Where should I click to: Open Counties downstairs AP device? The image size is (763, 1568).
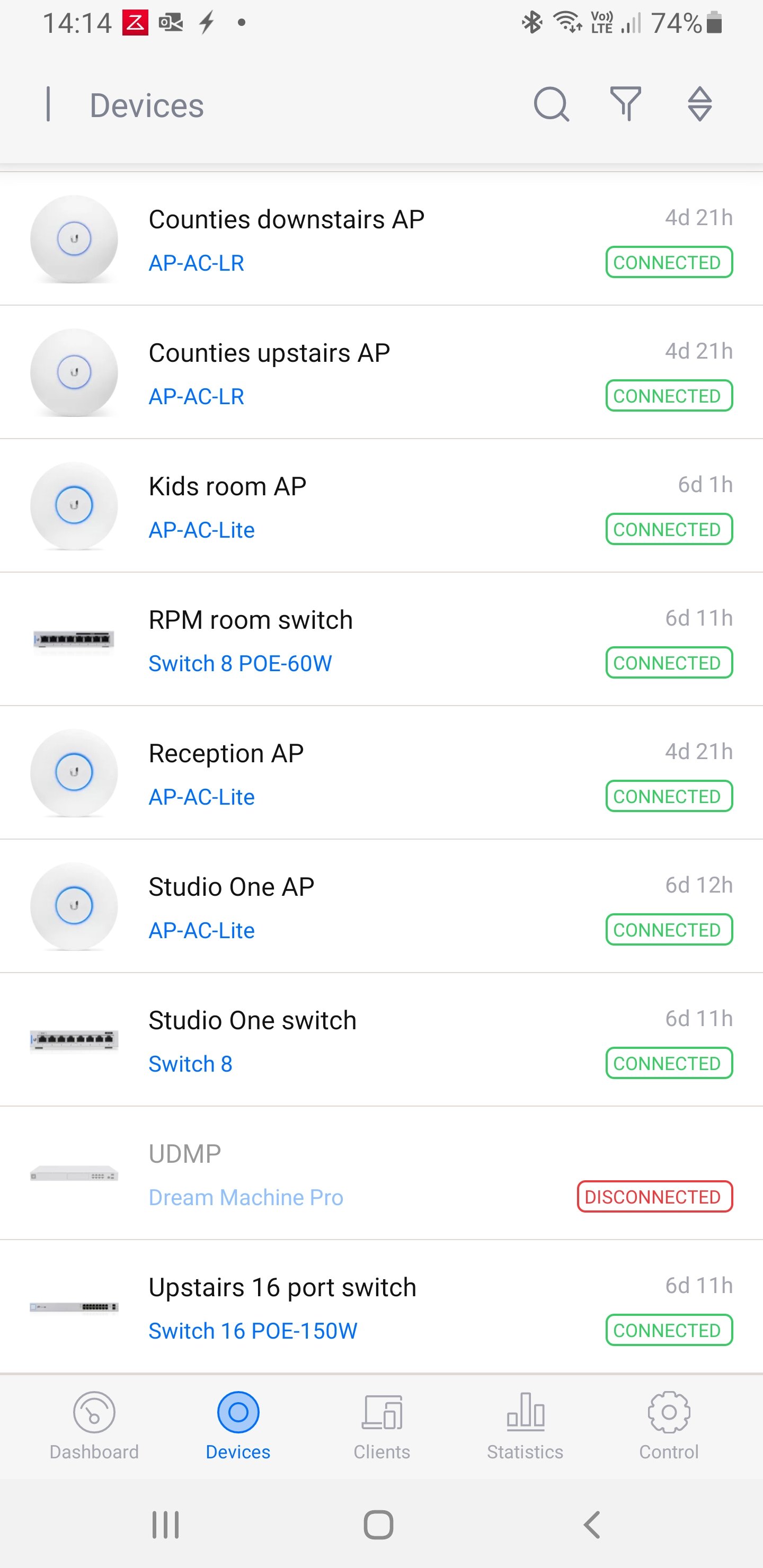381,239
